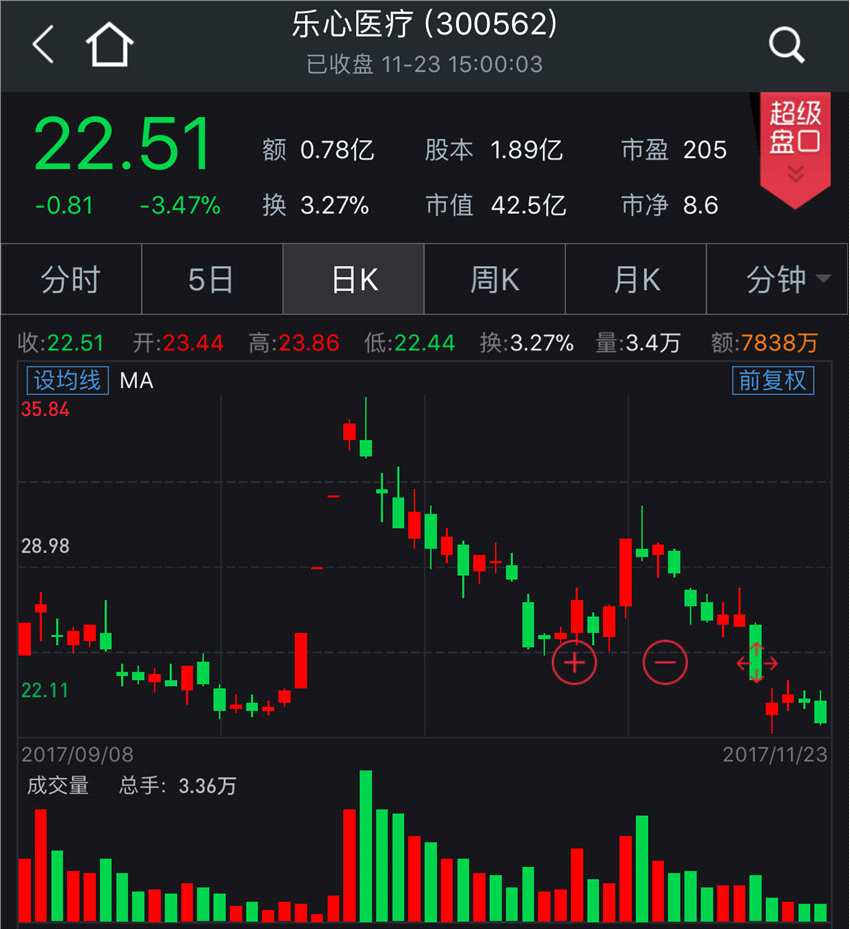The height and width of the screenshot is (929, 850).
Task: Open the home icon
Action: tap(109, 45)
